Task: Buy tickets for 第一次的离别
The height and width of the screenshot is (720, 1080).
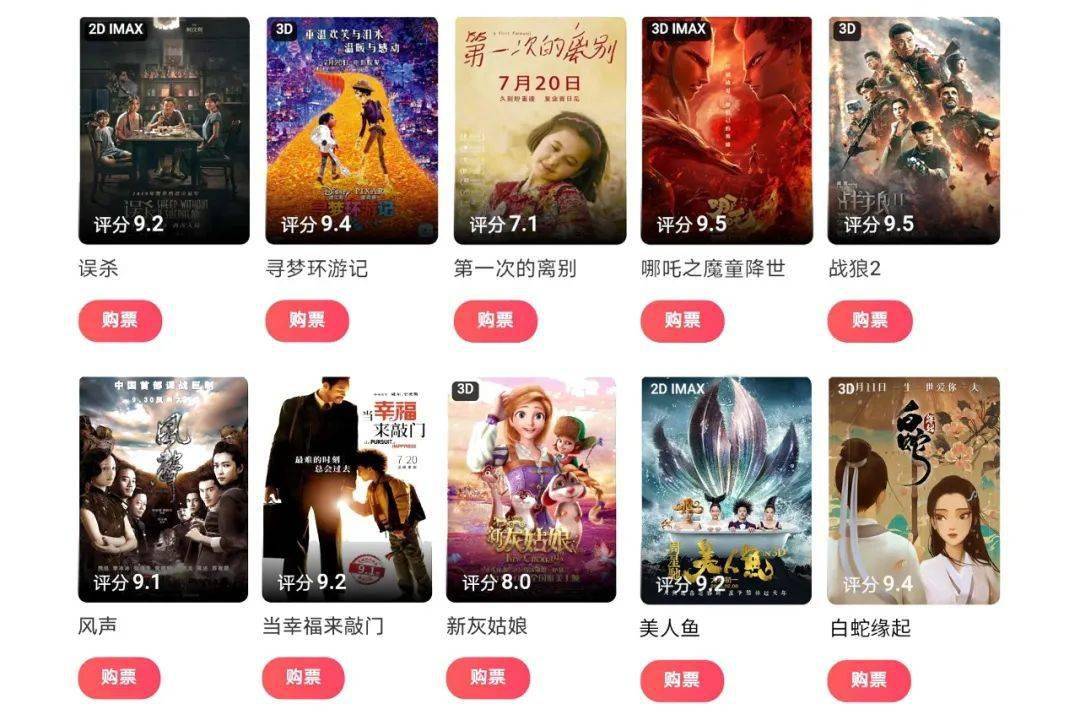Action: (x=495, y=320)
